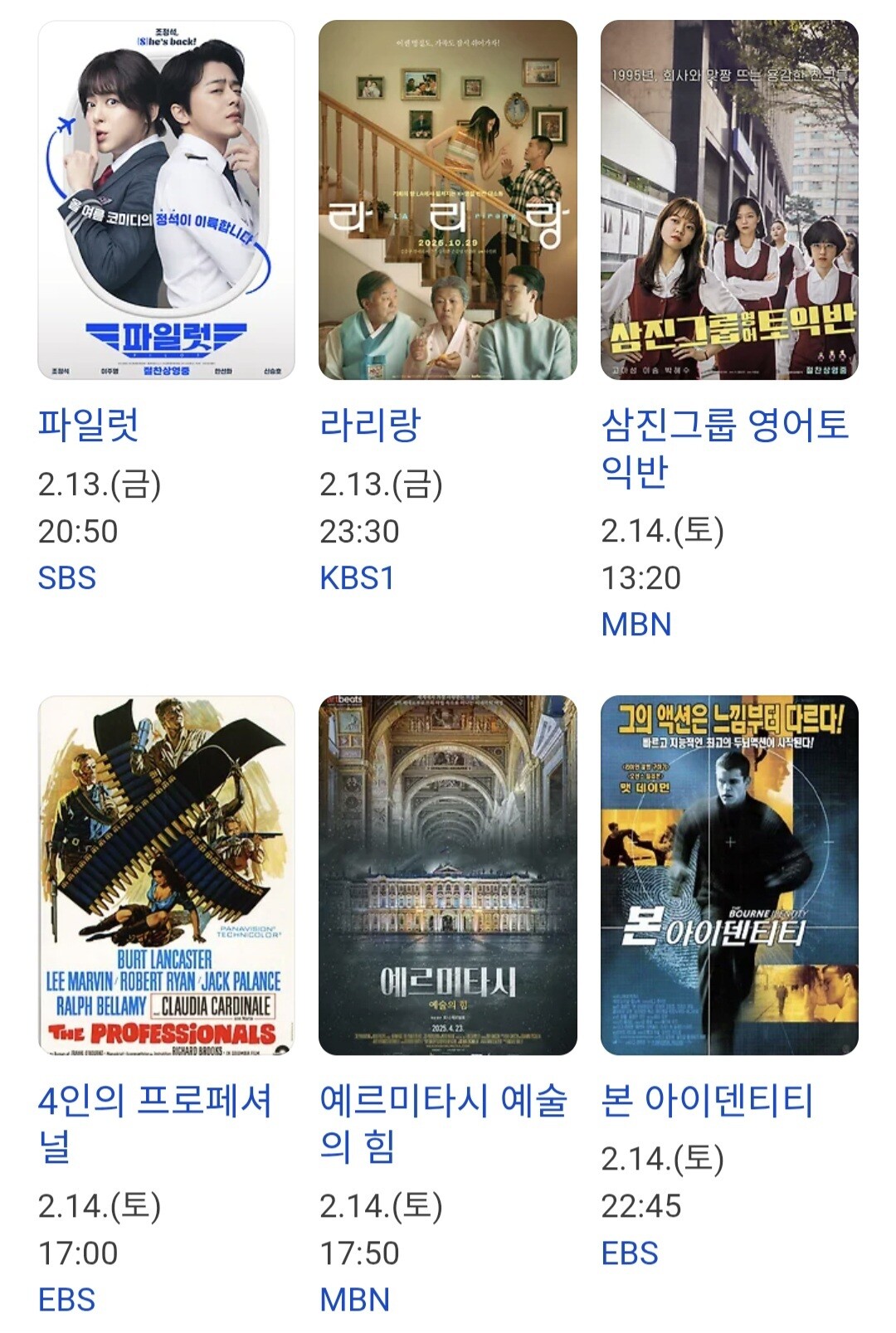Open the 파일럿 movie poster
This screenshot has height=1333, width=896.
point(166,200)
